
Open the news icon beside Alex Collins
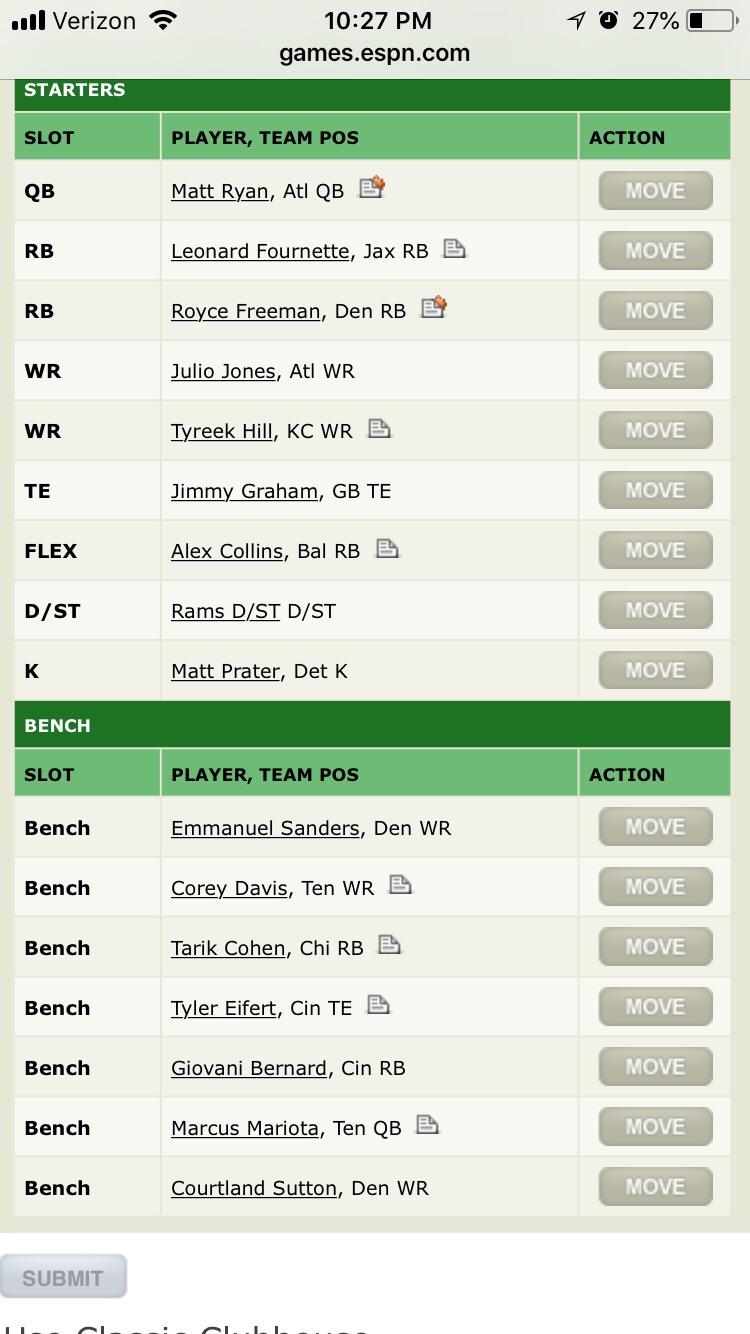pos(387,548)
